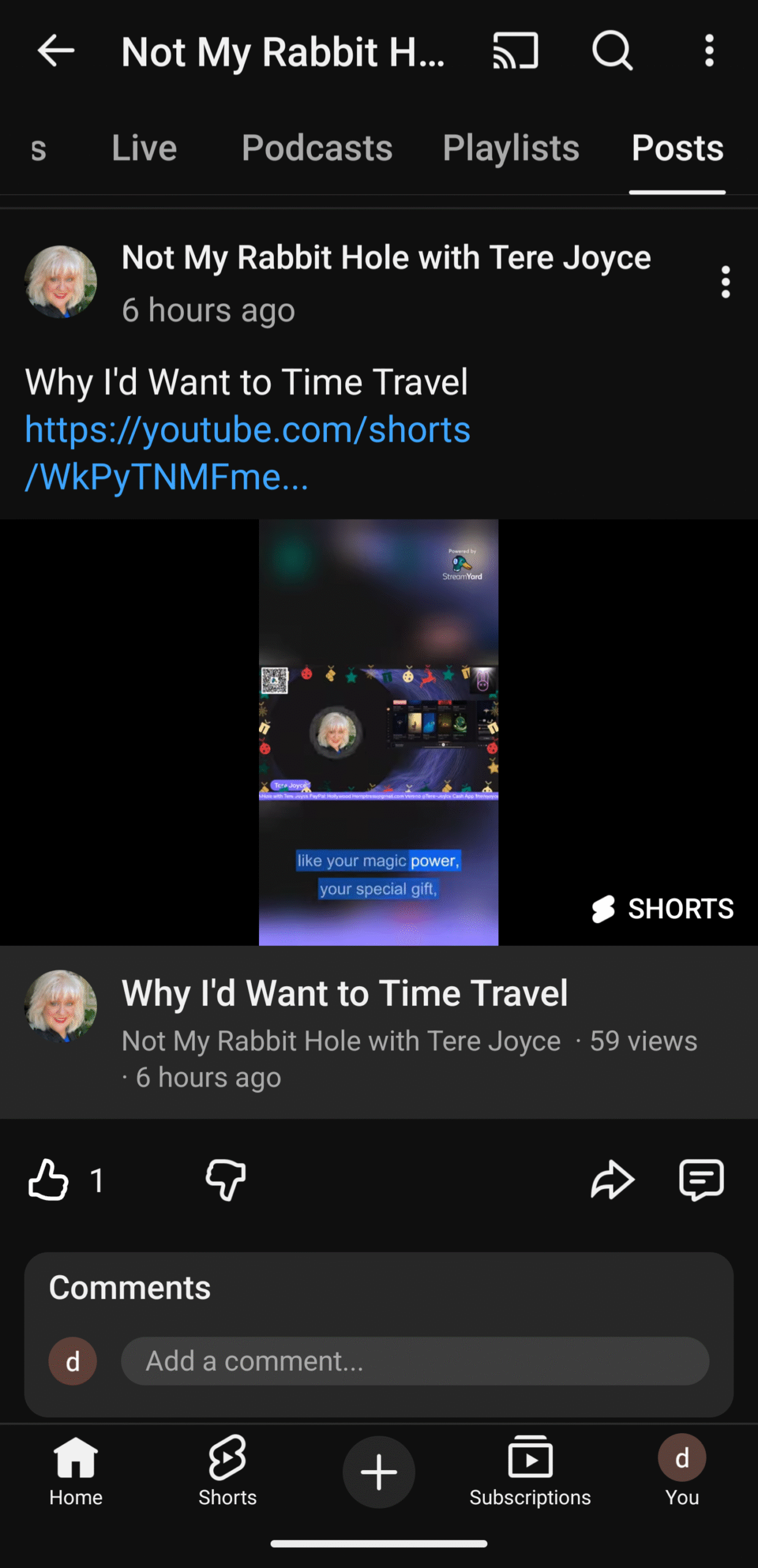Open the cast to device icon

pyautogui.click(x=516, y=51)
